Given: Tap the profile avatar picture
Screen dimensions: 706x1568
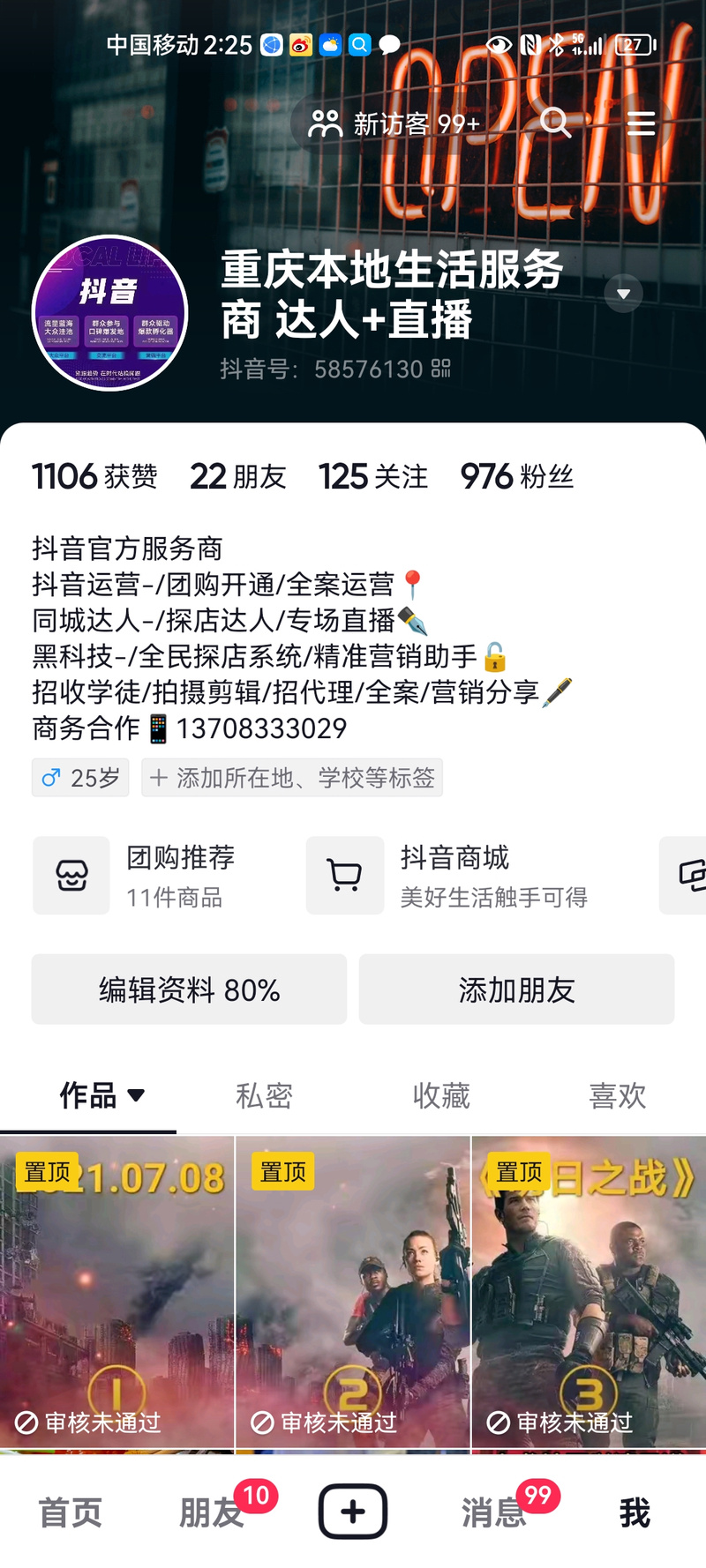Looking at the screenshot, I should (x=109, y=313).
